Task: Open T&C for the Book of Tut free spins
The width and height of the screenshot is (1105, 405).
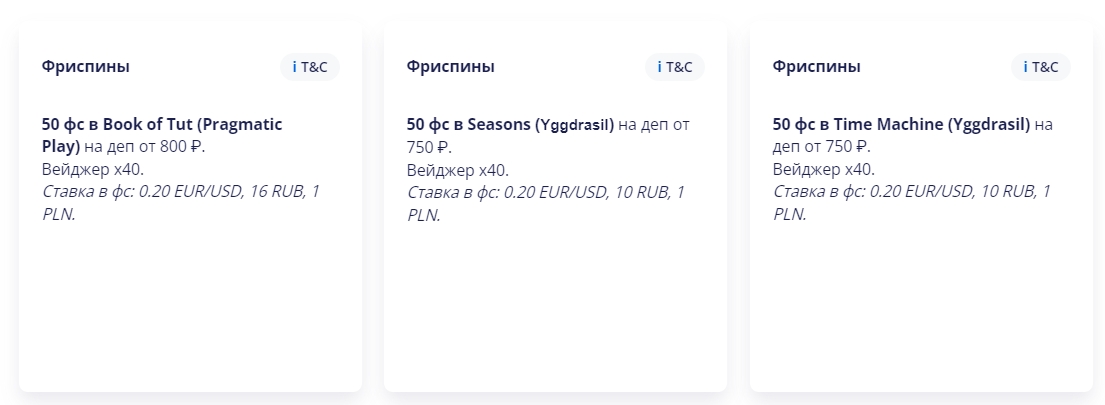Action: [310, 67]
